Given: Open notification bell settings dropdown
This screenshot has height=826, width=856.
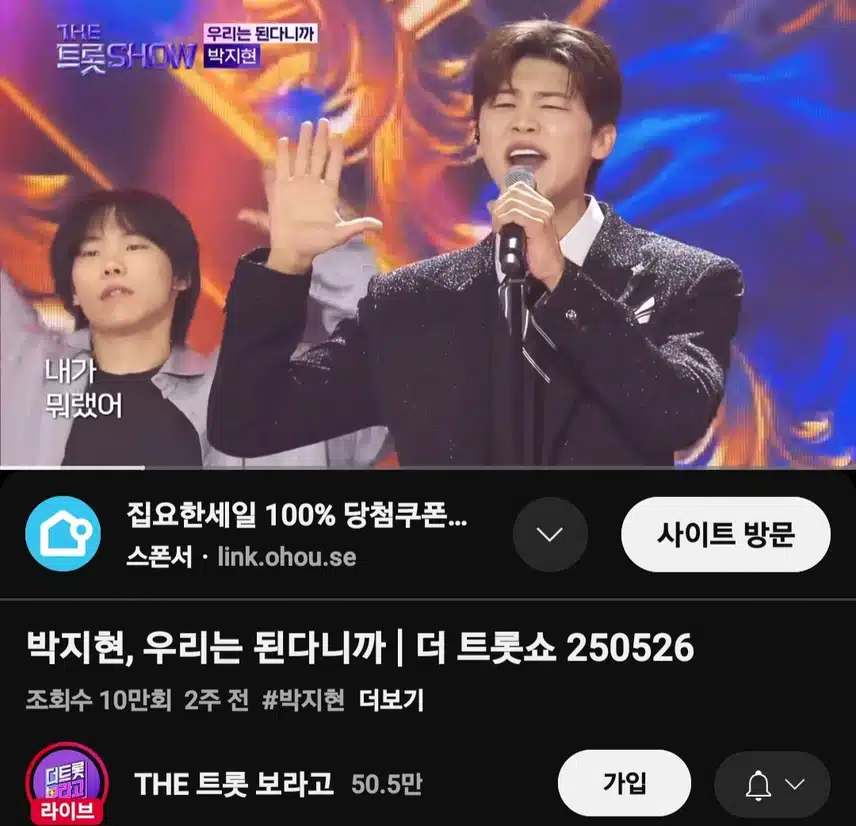Looking at the screenshot, I should (x=772, y=784).
